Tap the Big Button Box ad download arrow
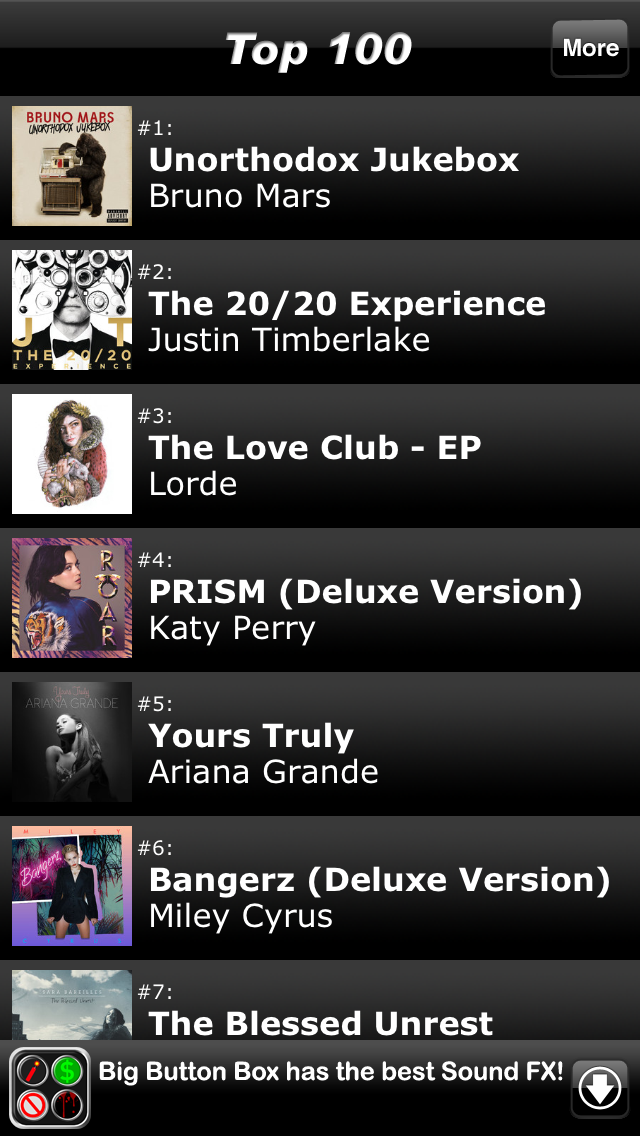This screenshot has height=1136, width=640. pyautogui.click(x=600, y=1089)
